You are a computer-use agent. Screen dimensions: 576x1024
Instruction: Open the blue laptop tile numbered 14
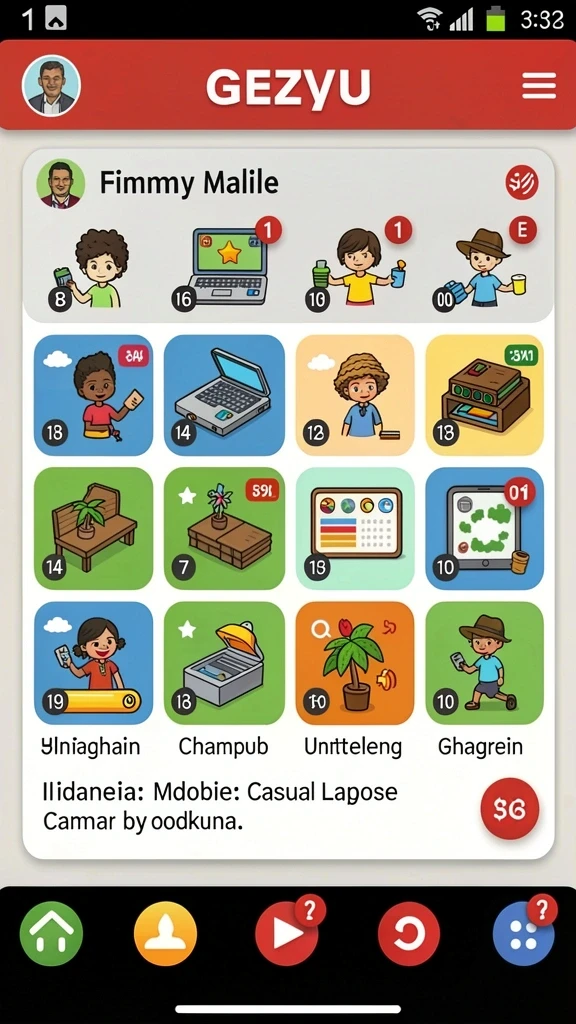pyautogui.click(x=224, y=395)
